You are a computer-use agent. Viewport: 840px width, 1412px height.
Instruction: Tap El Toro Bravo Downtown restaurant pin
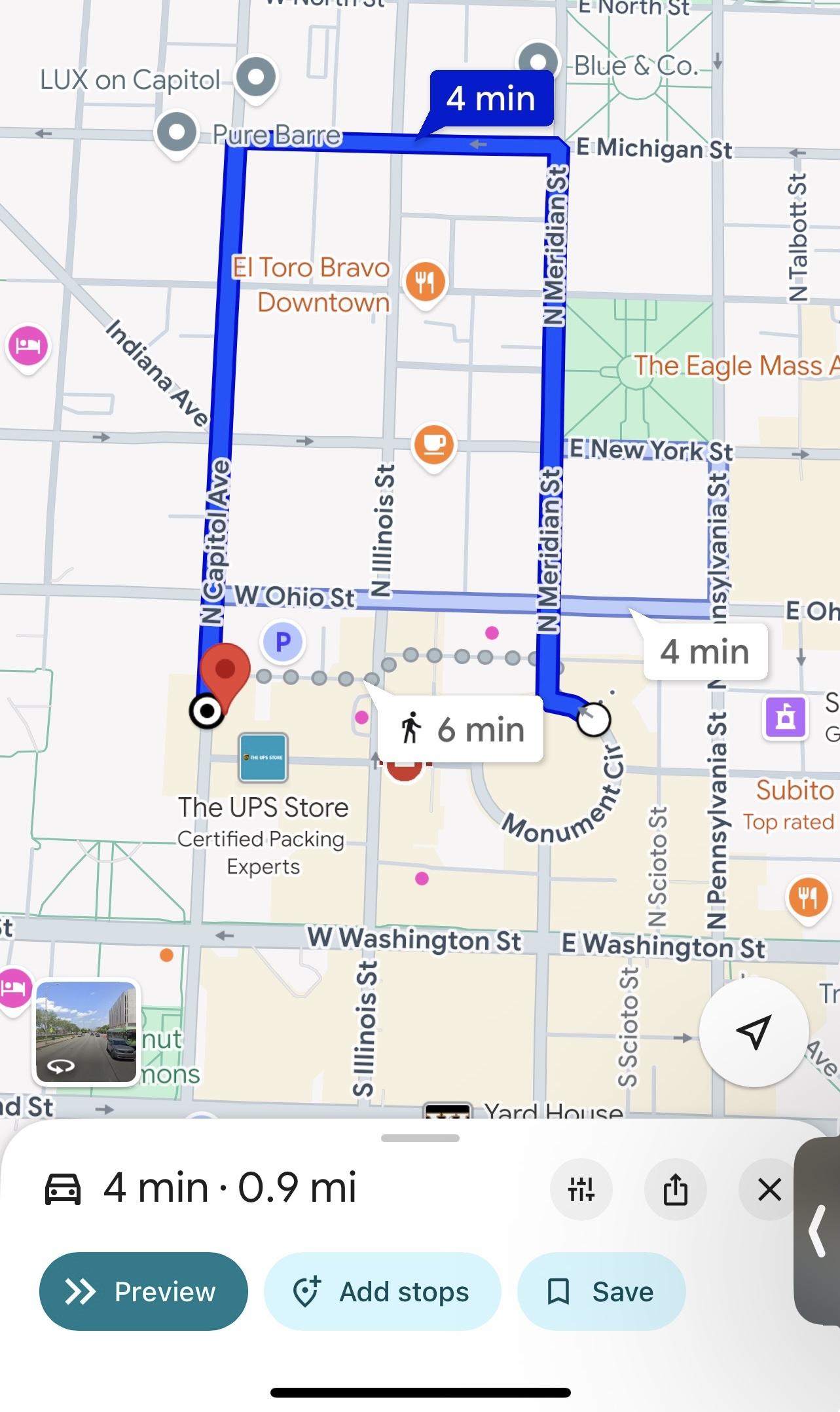pos(425,282)
